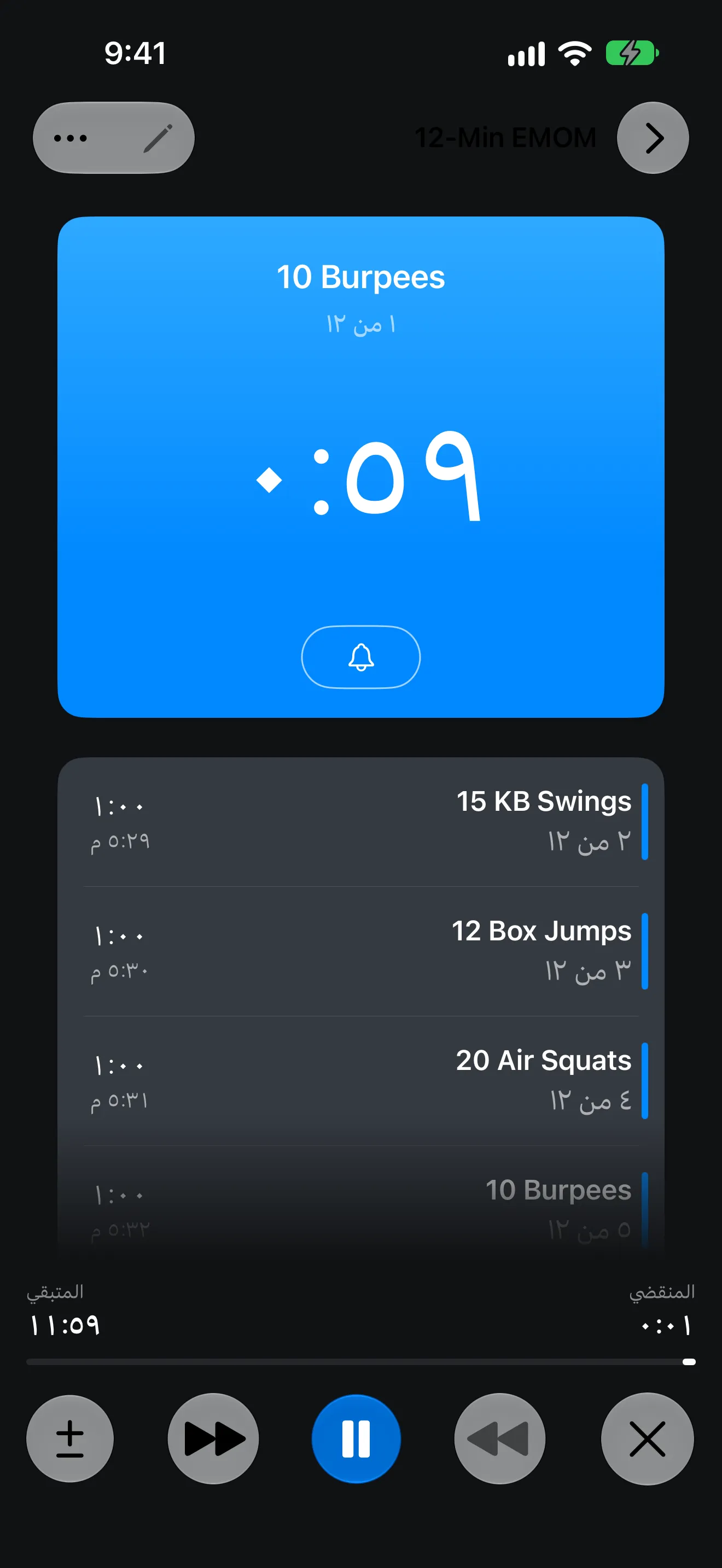Select the 15 KB Swings interval

point(361,822)
